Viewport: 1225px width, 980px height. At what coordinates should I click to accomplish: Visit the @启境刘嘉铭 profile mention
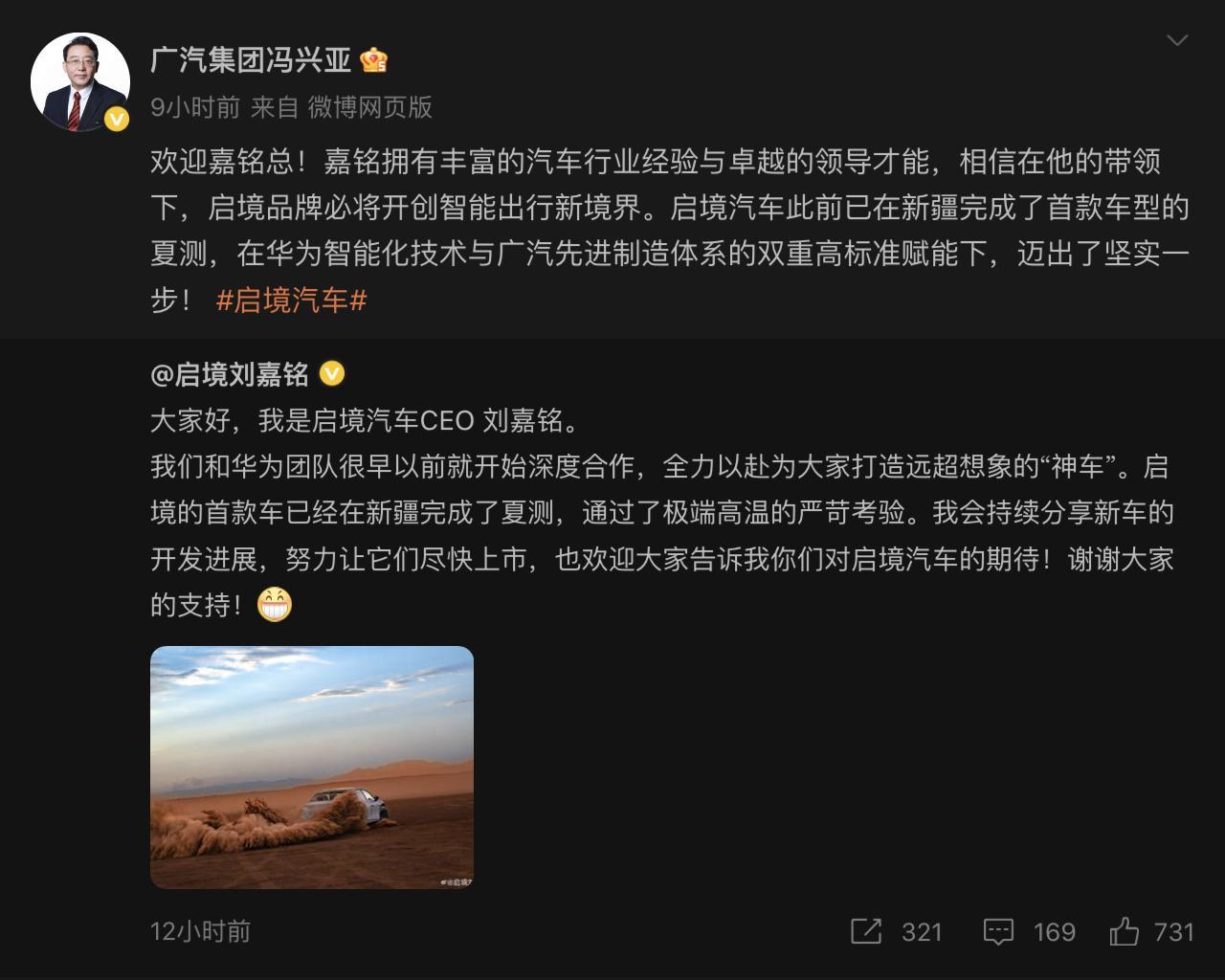230,374
